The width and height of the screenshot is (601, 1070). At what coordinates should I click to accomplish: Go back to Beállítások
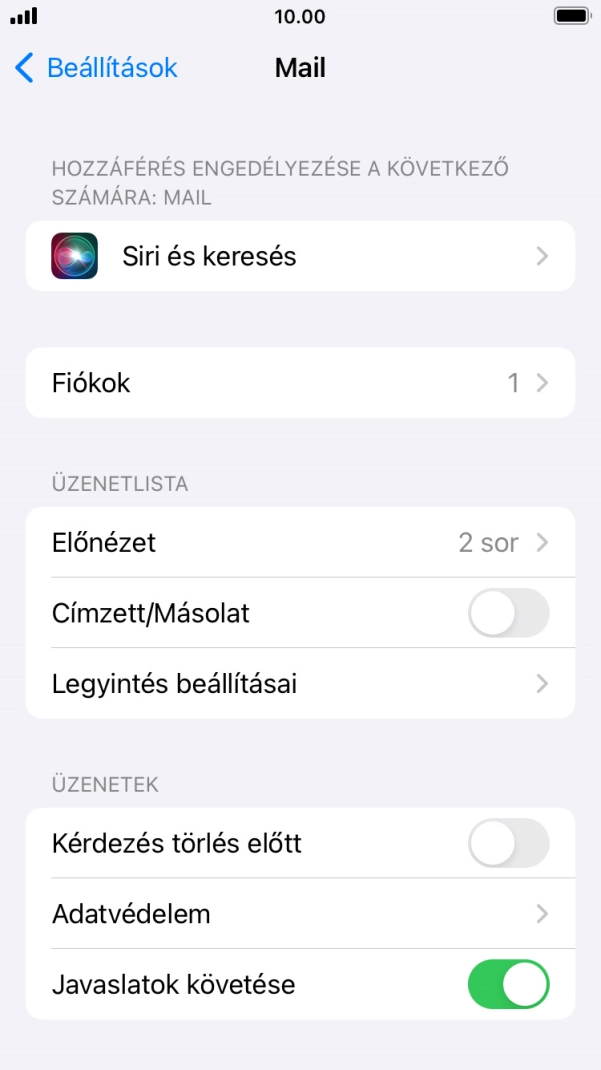tap(97, 68)
